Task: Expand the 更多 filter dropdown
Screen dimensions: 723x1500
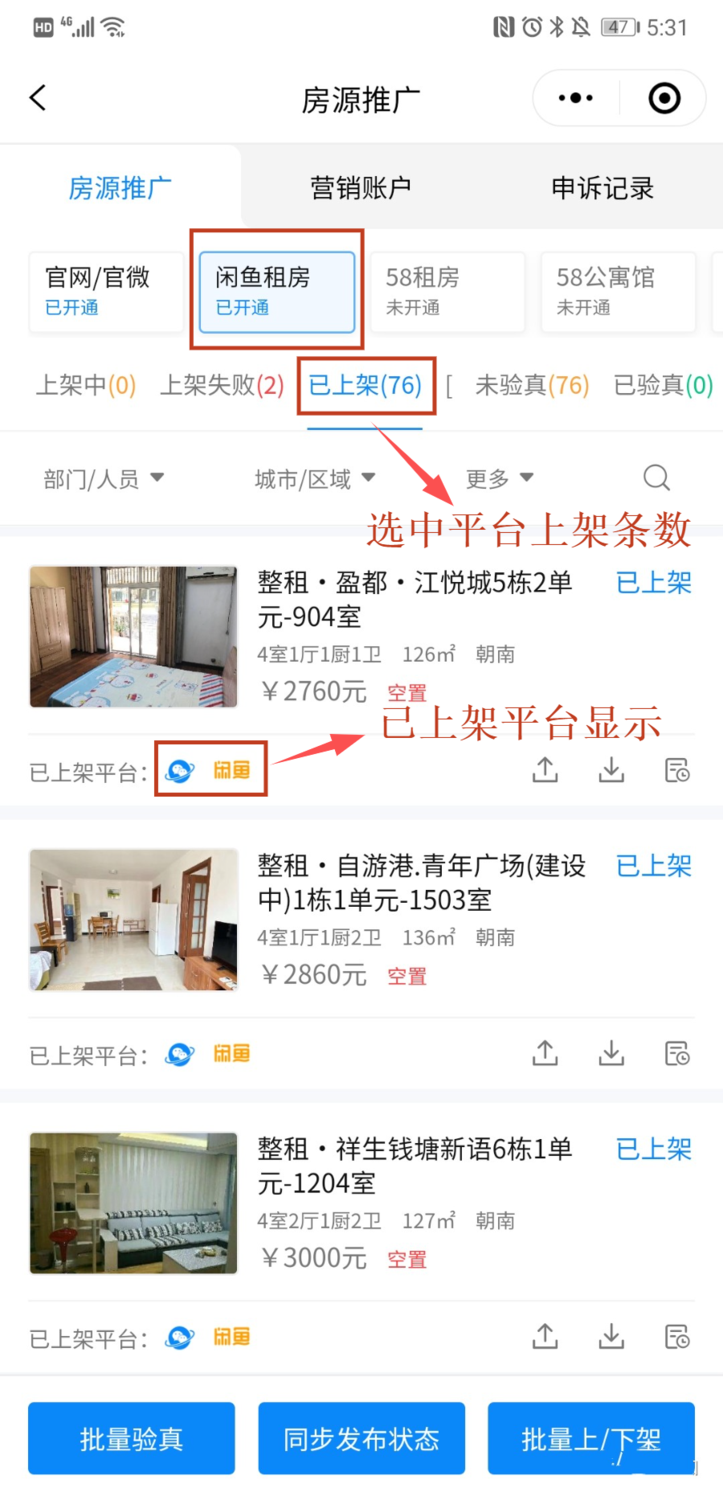Action: [500, 479]
